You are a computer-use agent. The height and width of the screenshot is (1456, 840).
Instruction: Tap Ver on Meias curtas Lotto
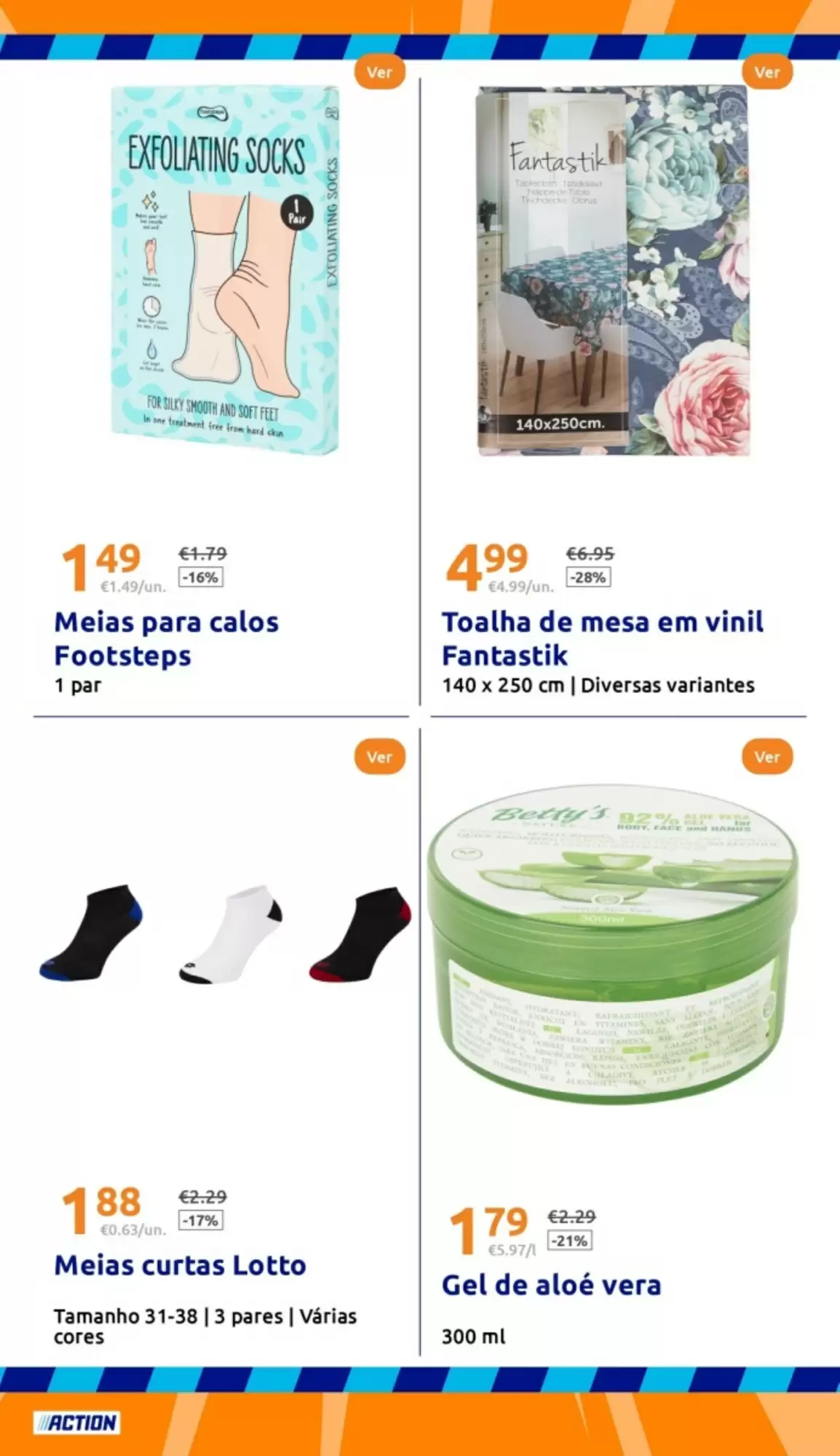tap(379, 756)
